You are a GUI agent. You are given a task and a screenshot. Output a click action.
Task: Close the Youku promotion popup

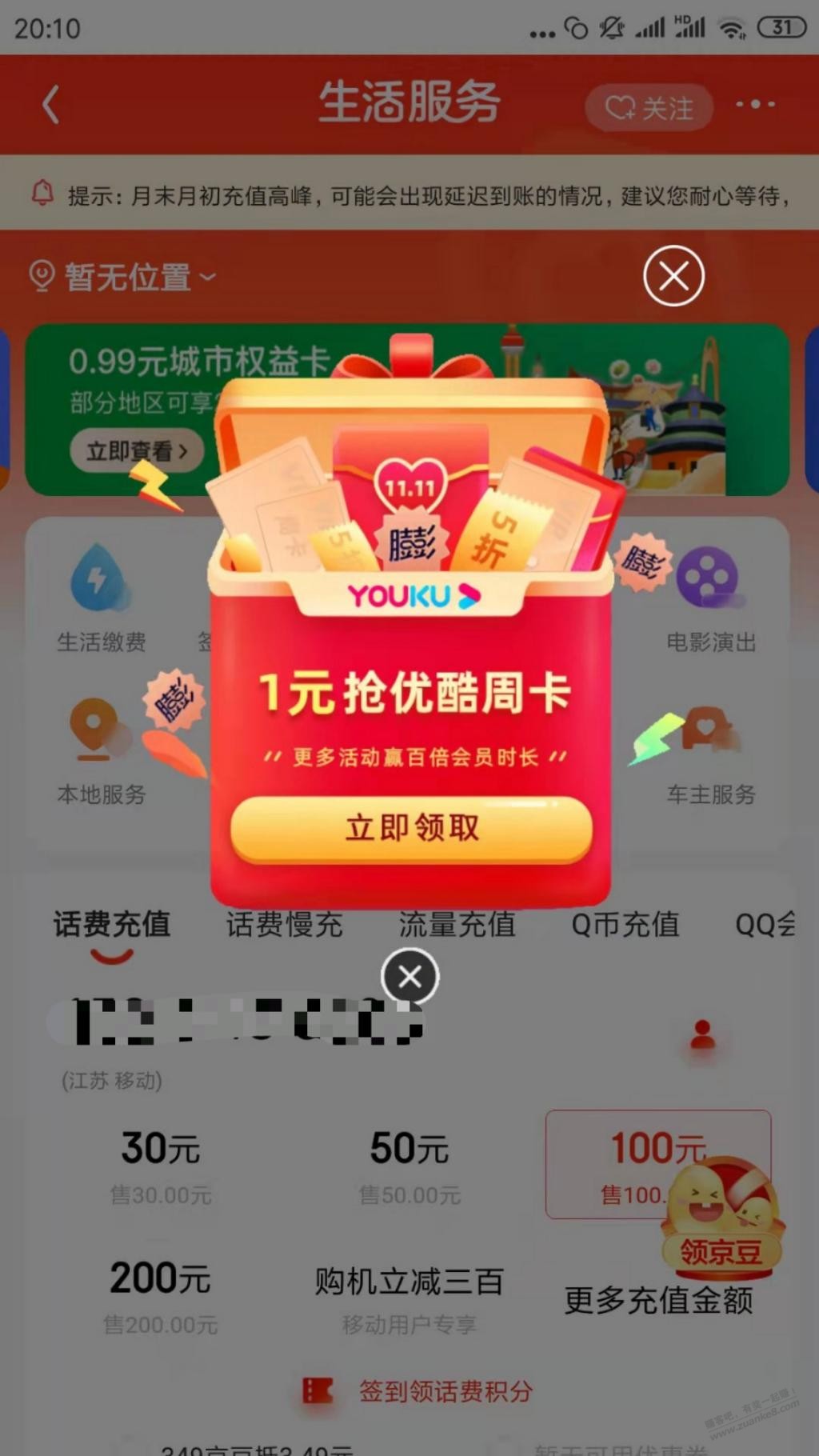pos(673,277)
